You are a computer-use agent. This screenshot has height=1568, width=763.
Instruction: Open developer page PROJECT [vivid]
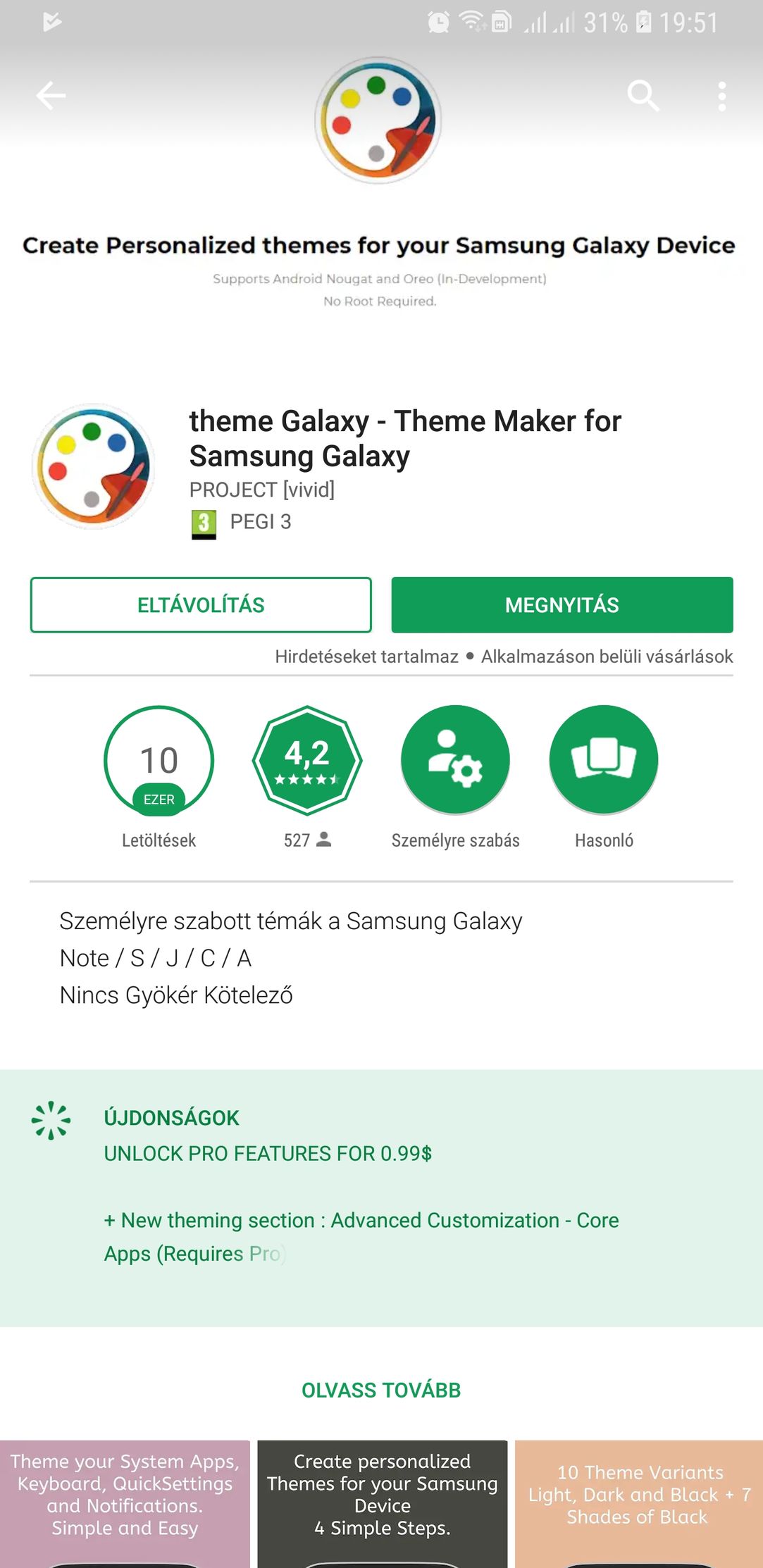click(262, 490)
